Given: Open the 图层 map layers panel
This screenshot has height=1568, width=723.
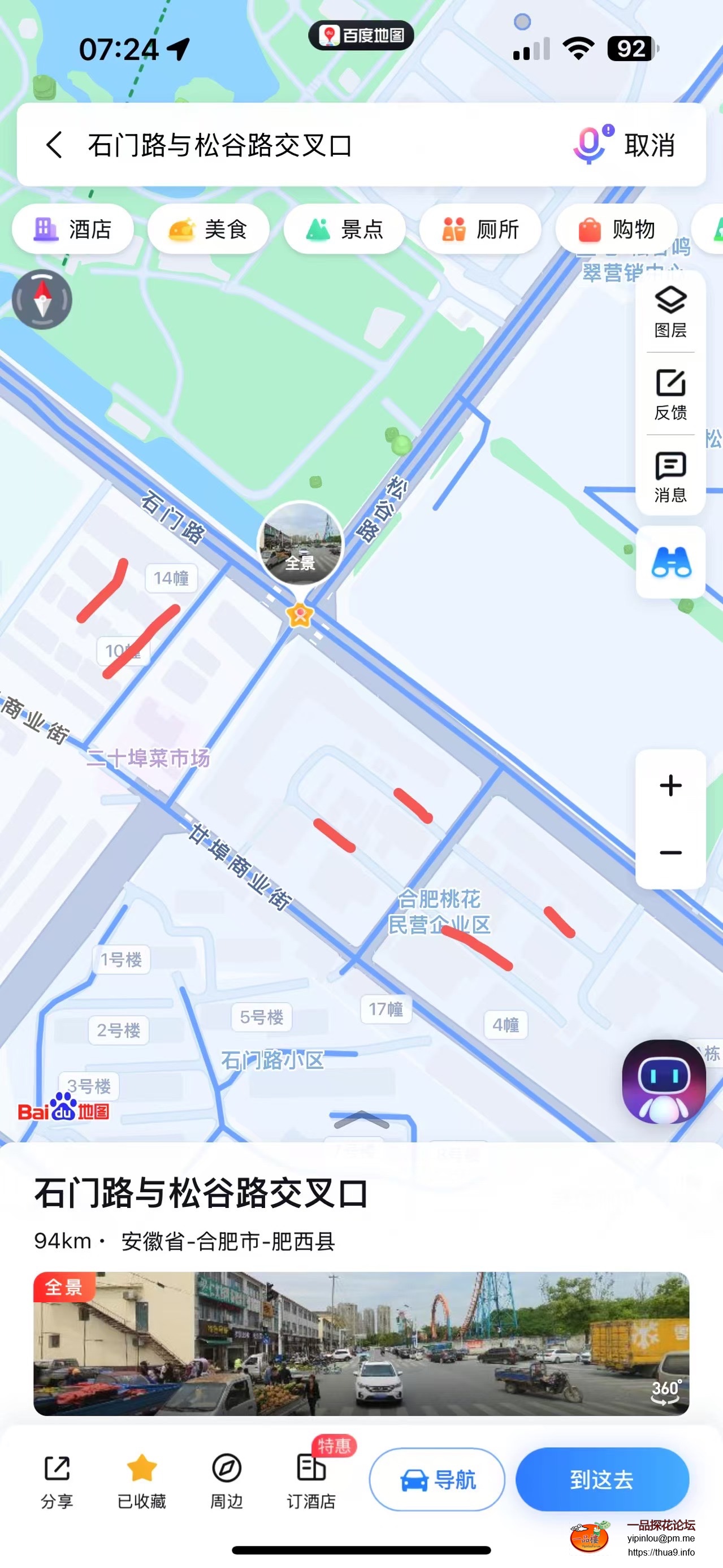Looking at the screenshot, I should (x=670, y=311).
